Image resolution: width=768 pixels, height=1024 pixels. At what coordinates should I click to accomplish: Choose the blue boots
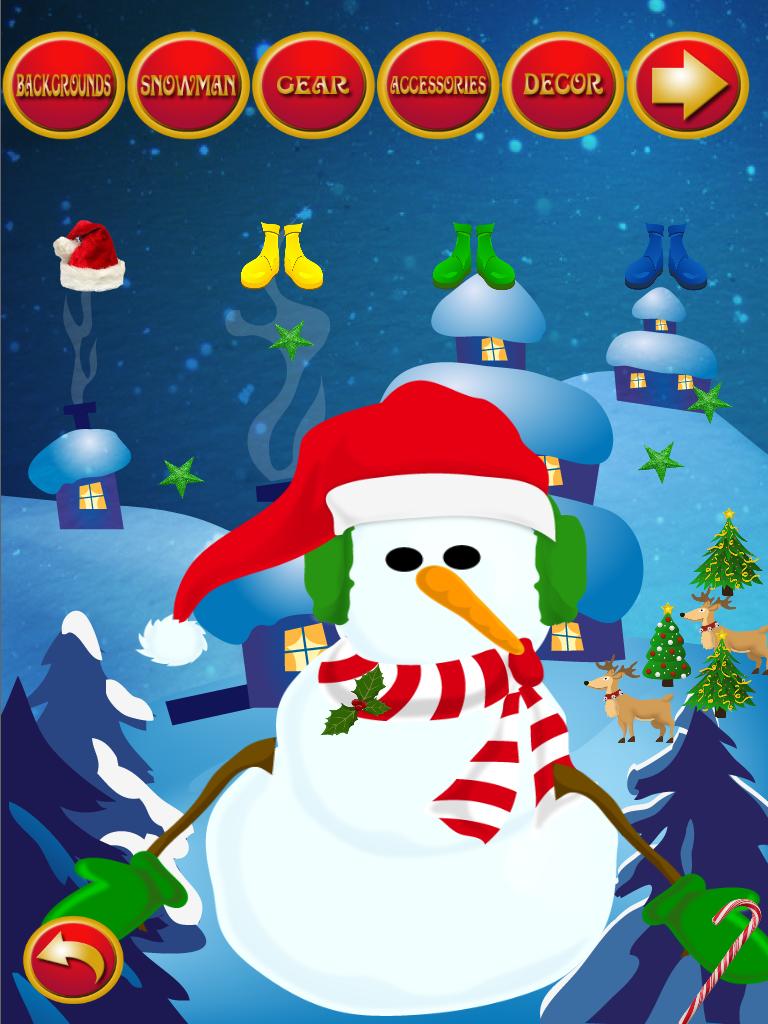(666, 256)
